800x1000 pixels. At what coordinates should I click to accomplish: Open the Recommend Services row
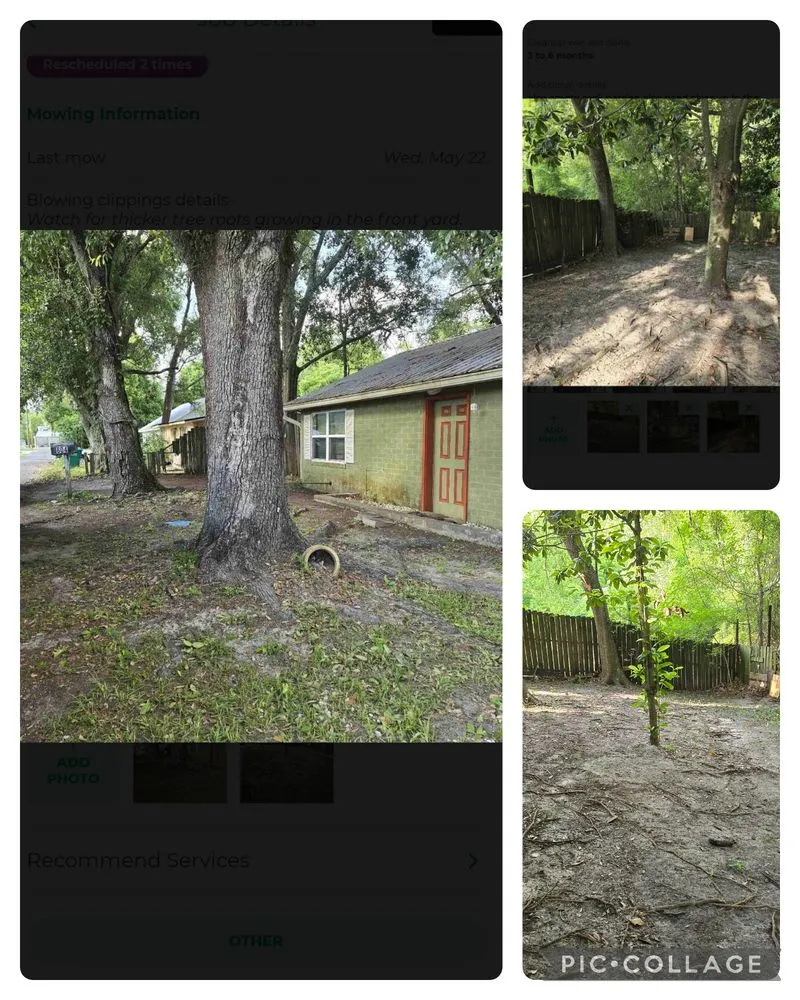coord(140,860)
